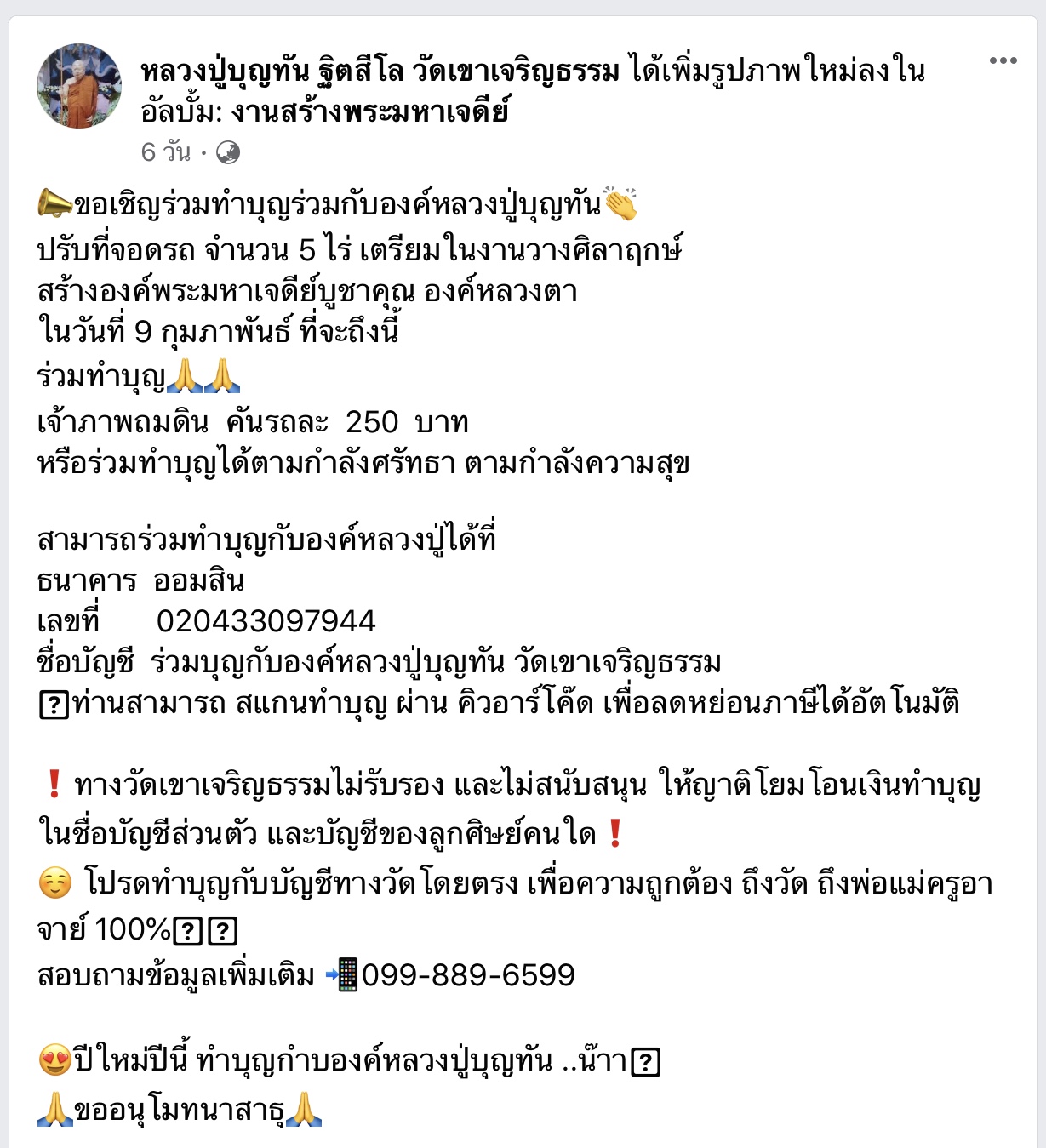Call the phone number 099-889-6599
Viewport: 1046px width, 1148px height.
click(x=468, y=975)
